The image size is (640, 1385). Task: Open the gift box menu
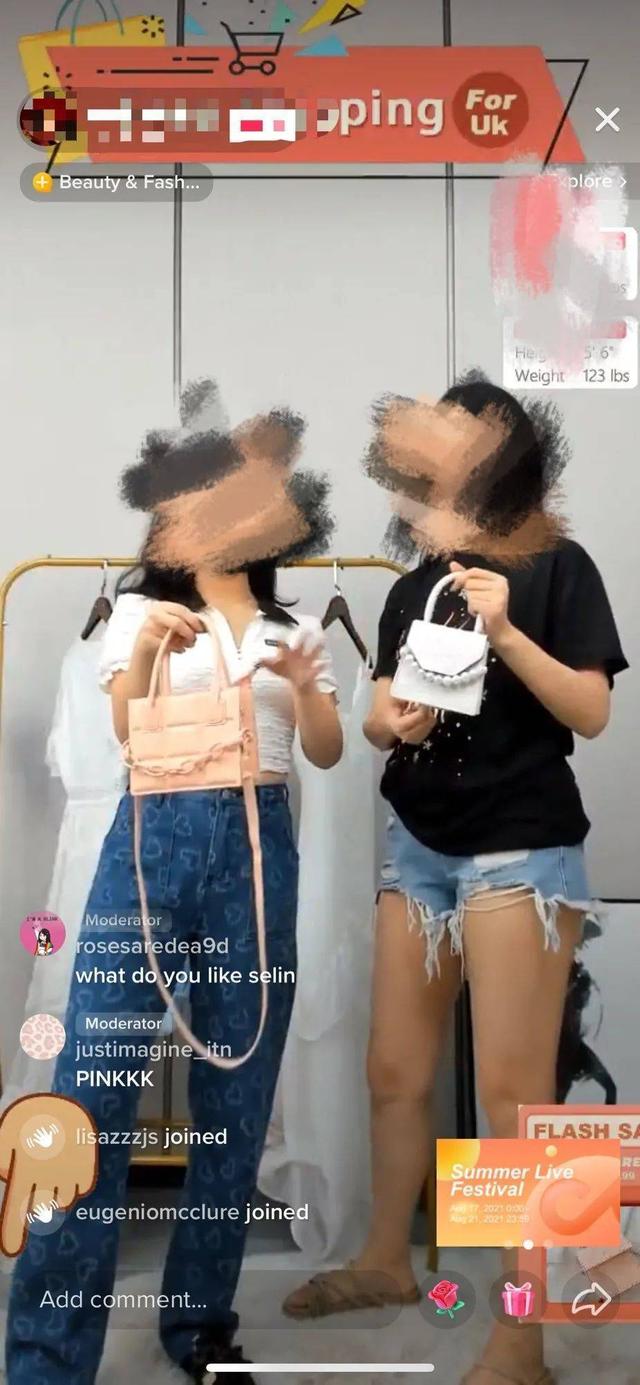tap(517, 1299)
